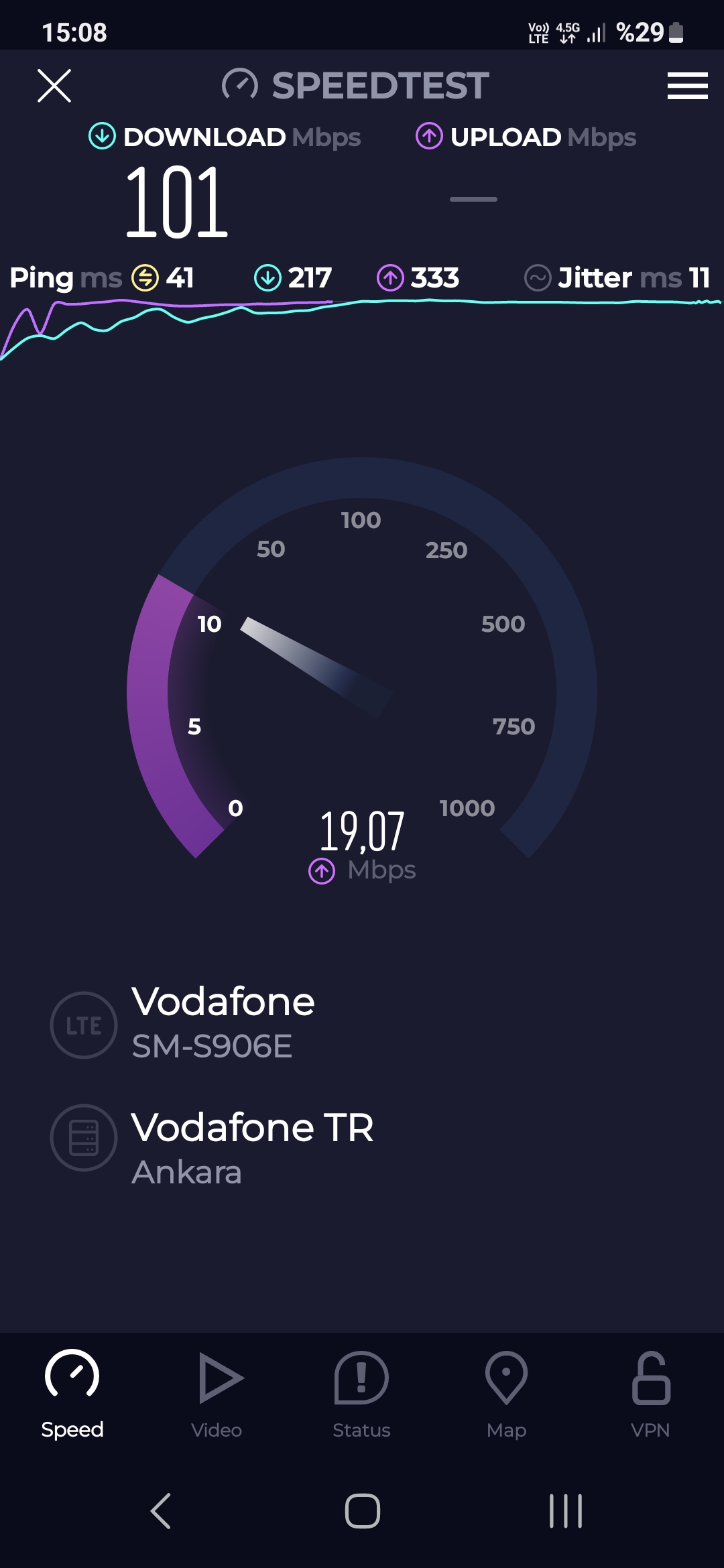
Task: Tap the system back button
Action: [x=161, y=1511]
